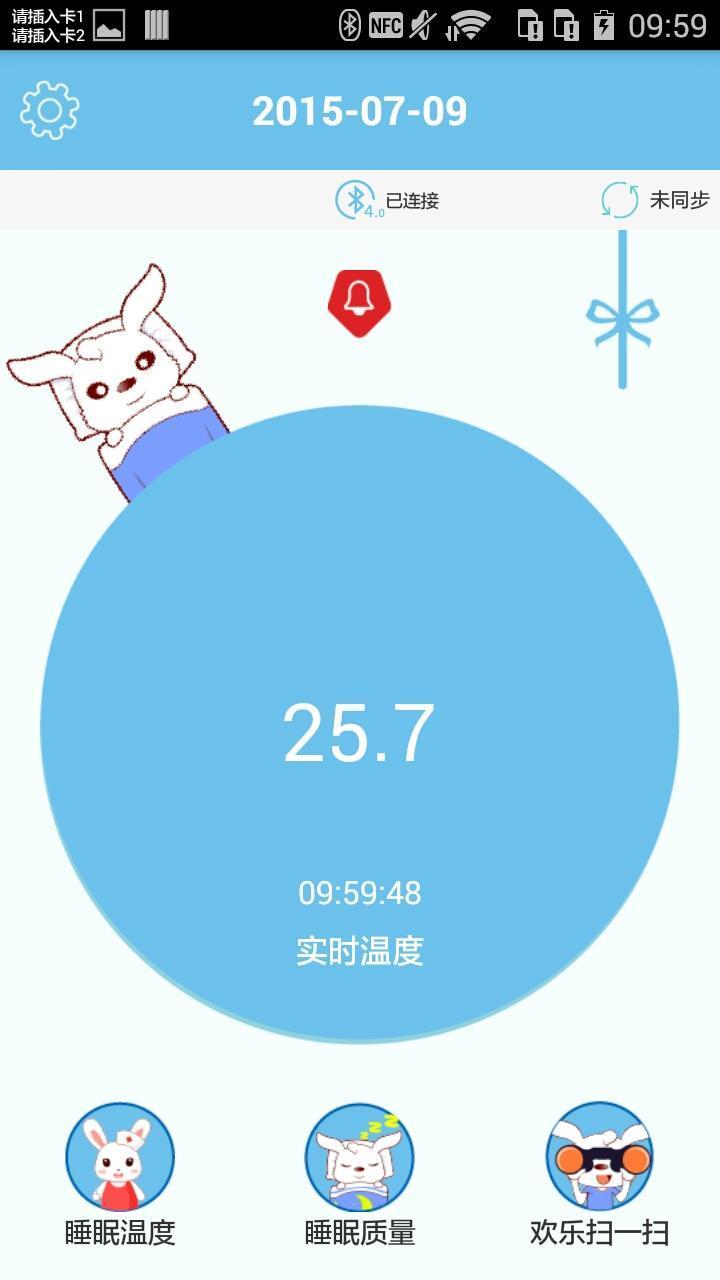Pull the blue ribbon bow string

point(622,320)
